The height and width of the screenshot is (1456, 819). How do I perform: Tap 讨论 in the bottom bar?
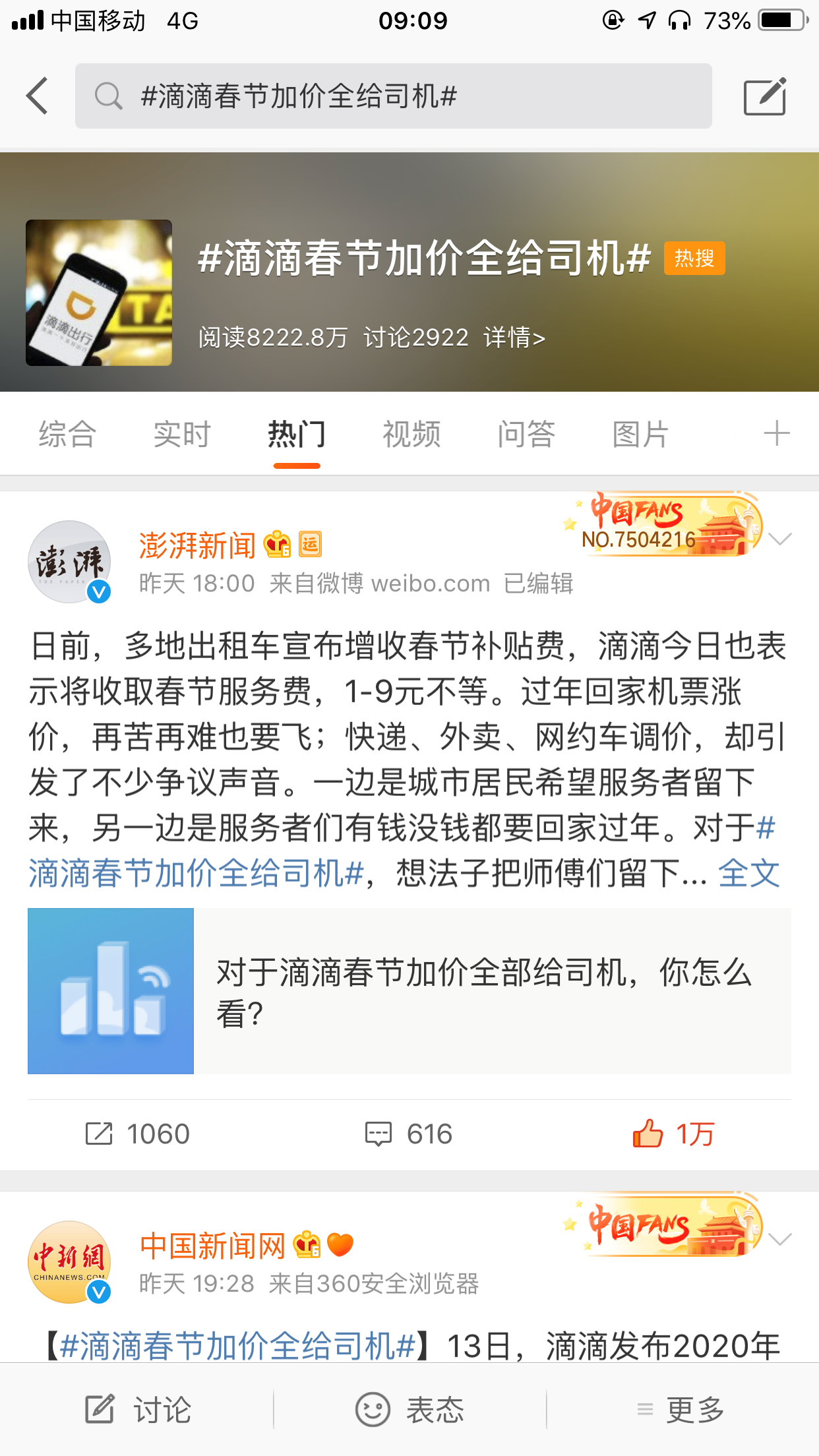click(x=137, y=1410)
